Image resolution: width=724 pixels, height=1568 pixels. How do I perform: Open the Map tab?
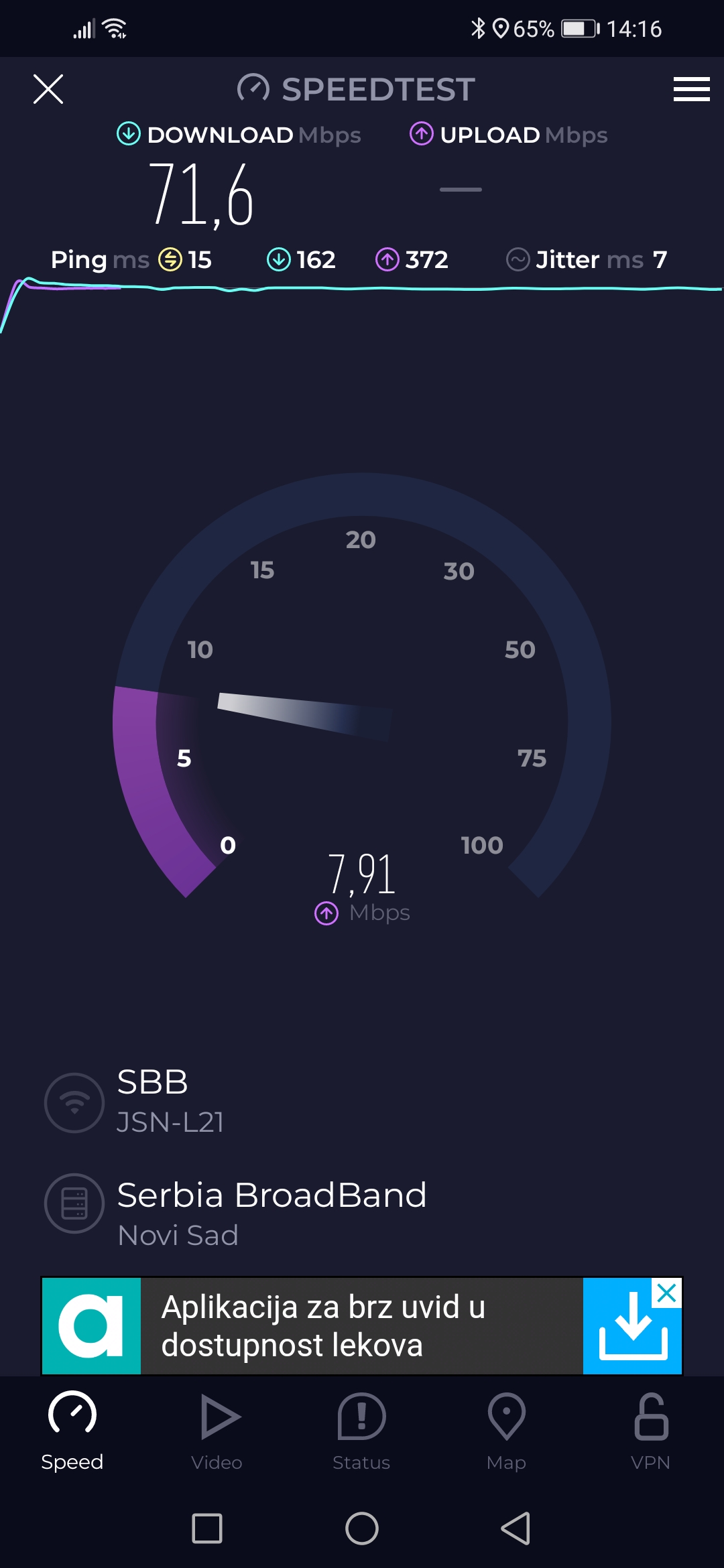506,1431
